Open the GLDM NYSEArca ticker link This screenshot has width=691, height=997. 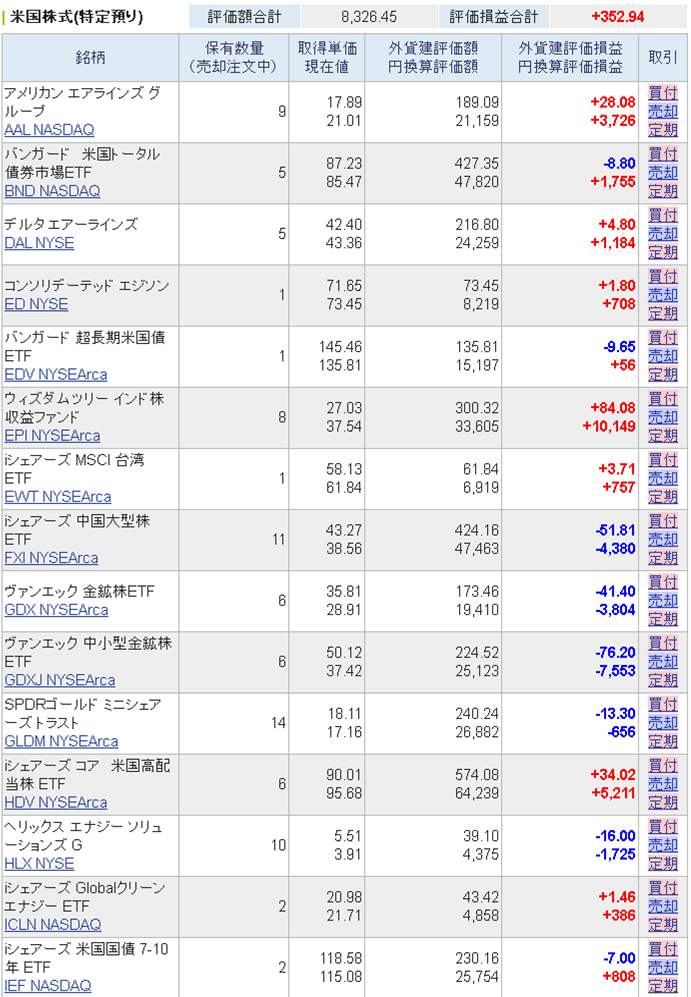point(61,741)
